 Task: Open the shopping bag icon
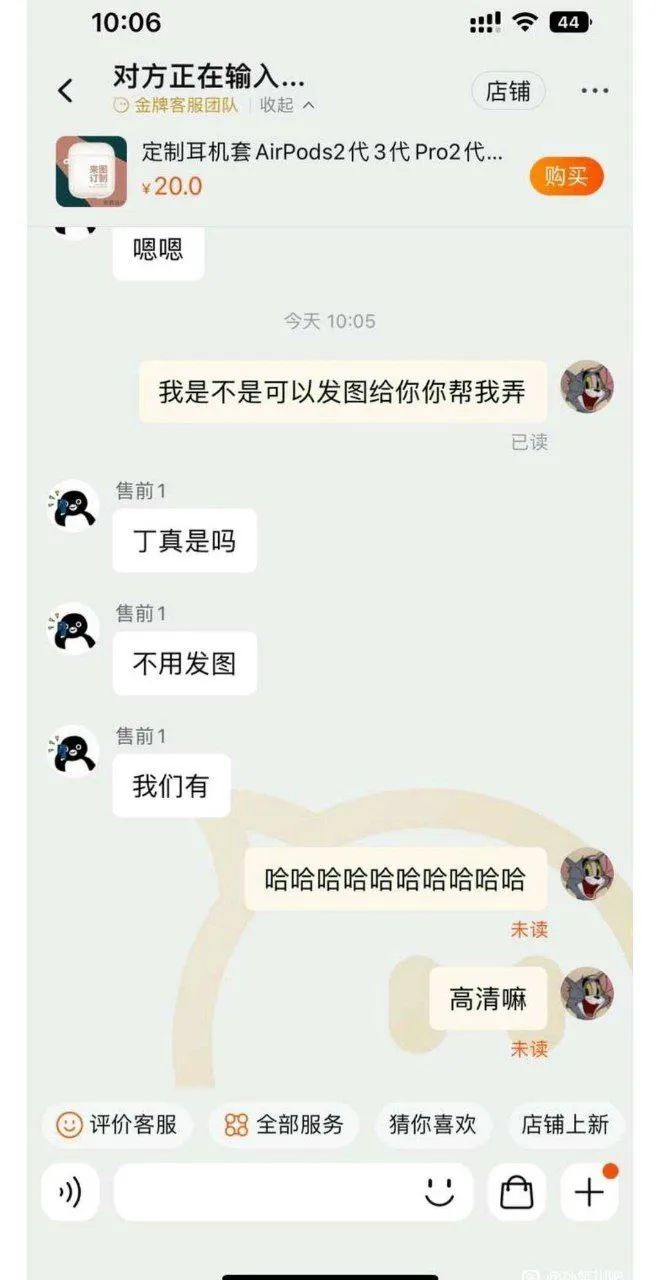coord(516,1192)
